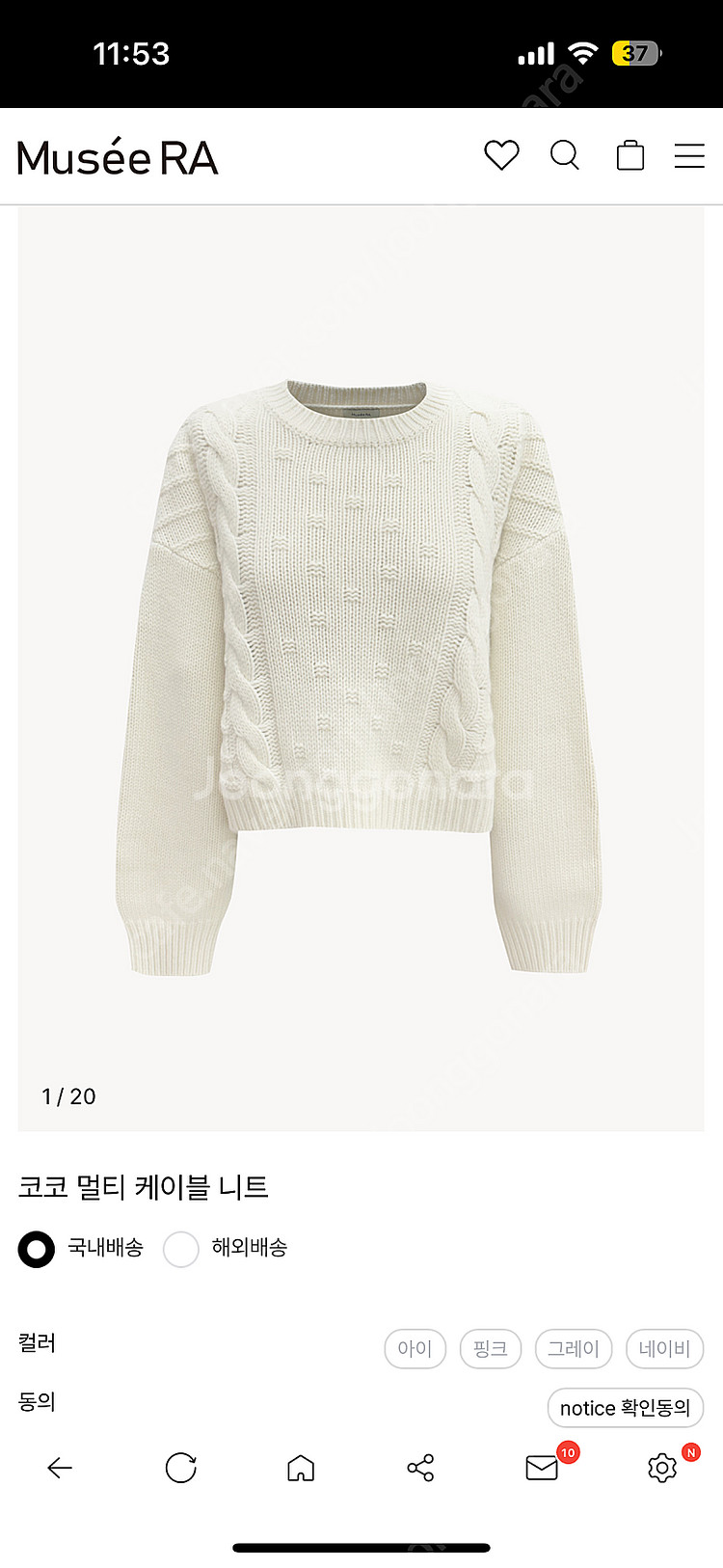The image size is (723, 1568).
Task: Open the mailbox with 10 messages
Action: point(542,1468)
